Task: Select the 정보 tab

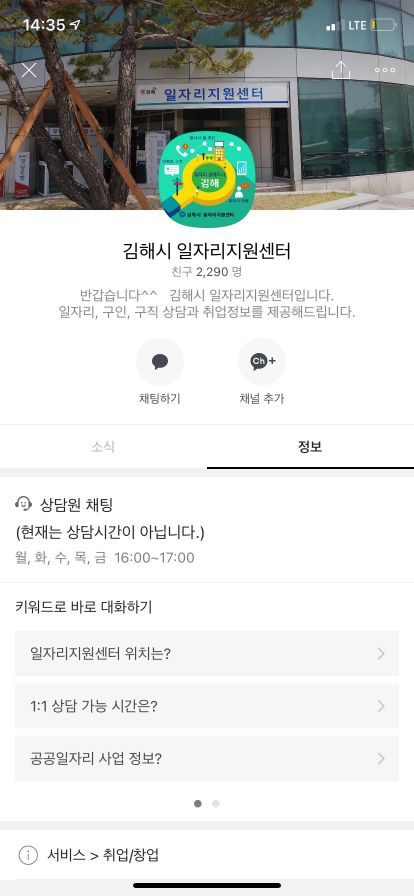Action: point(310,447)
